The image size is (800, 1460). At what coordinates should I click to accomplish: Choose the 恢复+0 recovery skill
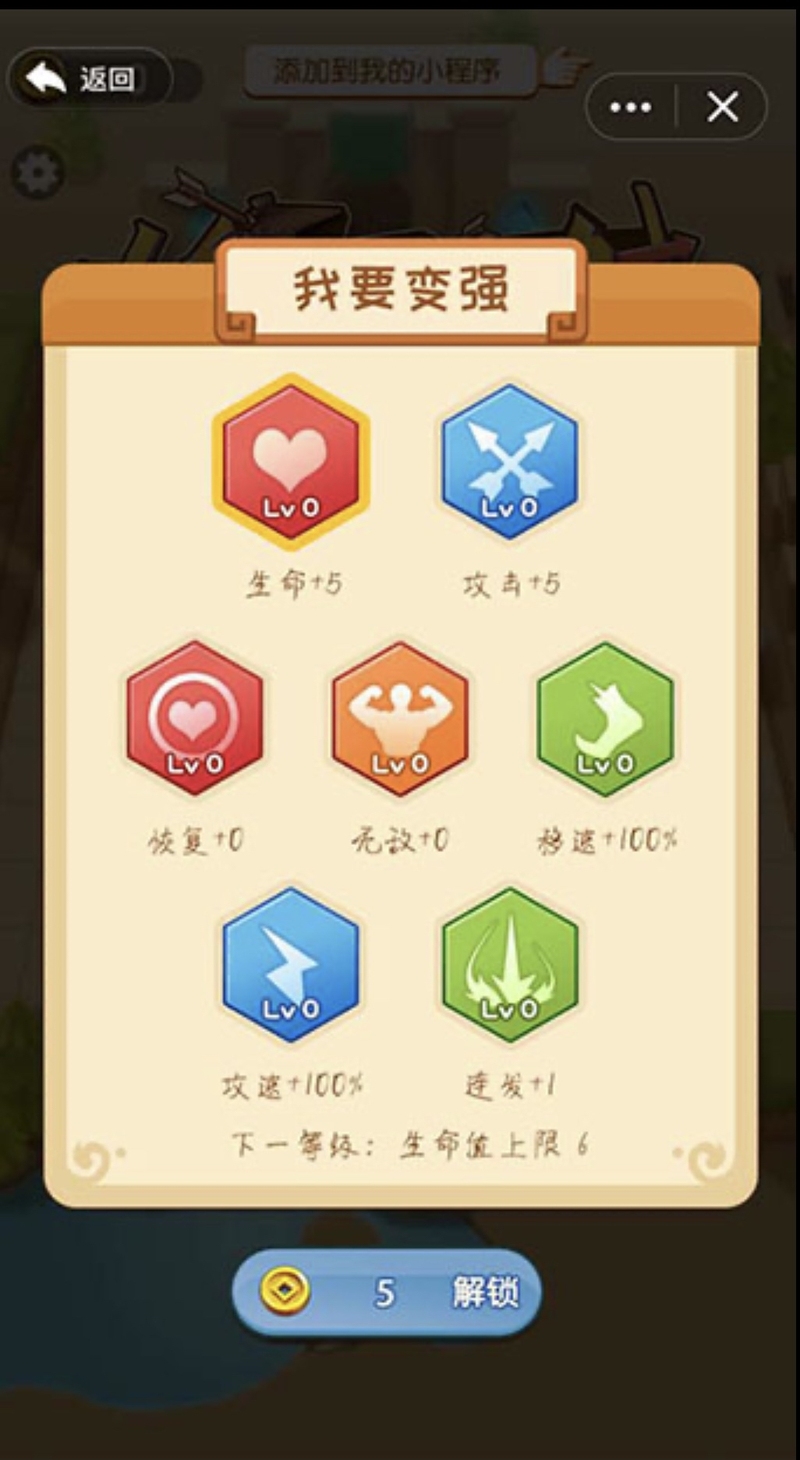point(194,718)
